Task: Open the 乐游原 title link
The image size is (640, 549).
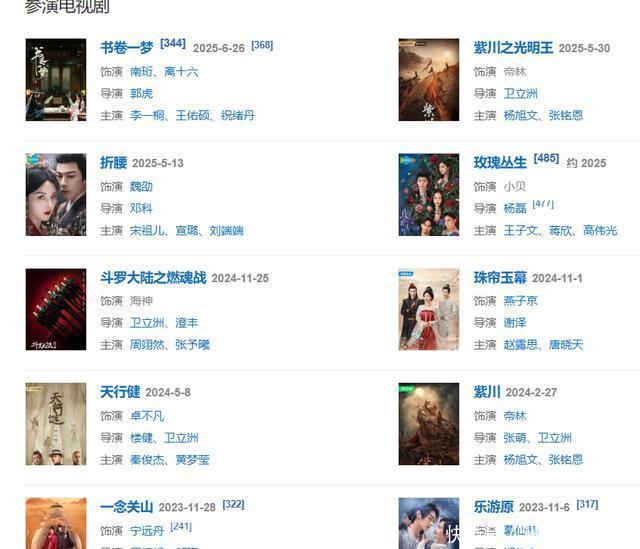Action: coord(493,507)
